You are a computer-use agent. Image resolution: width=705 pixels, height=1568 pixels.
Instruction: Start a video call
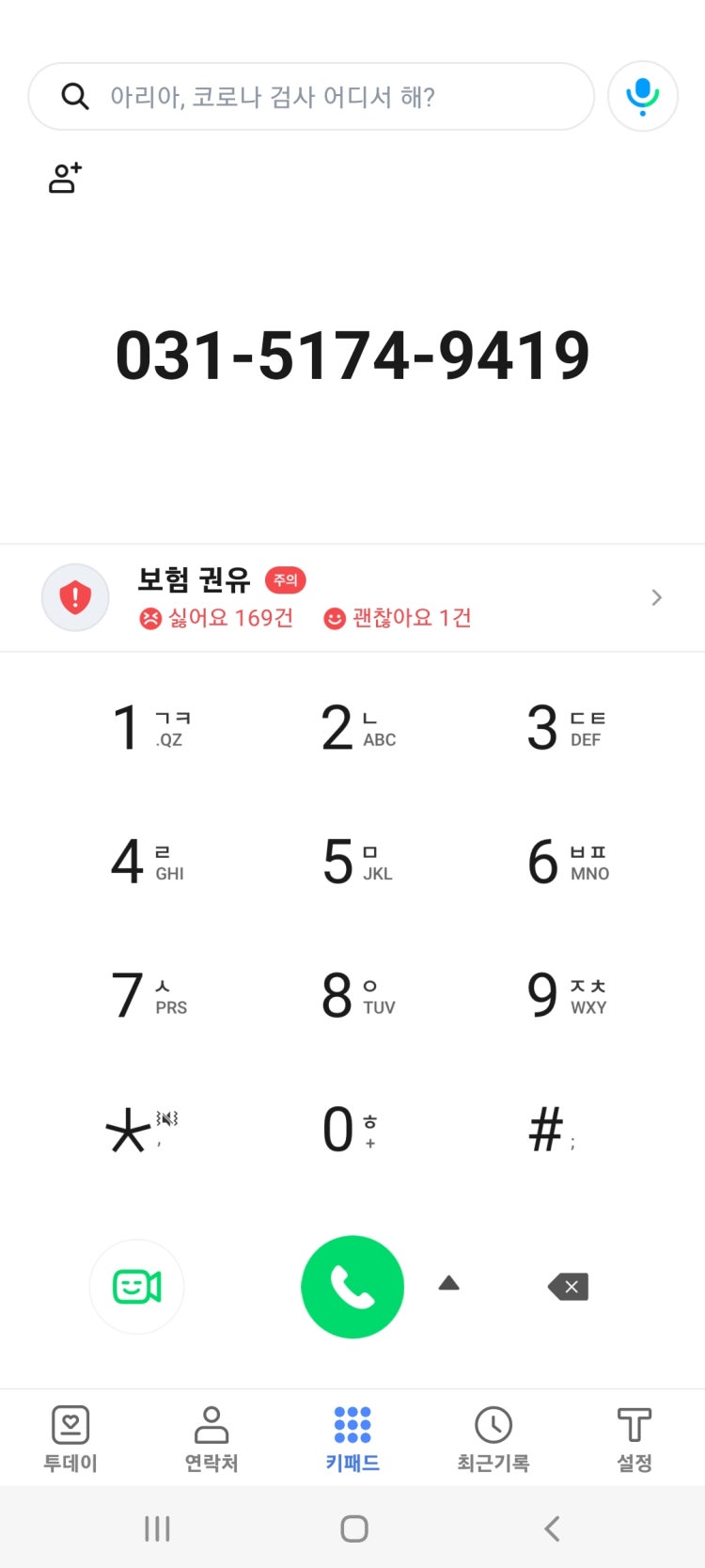point(137,1287)
